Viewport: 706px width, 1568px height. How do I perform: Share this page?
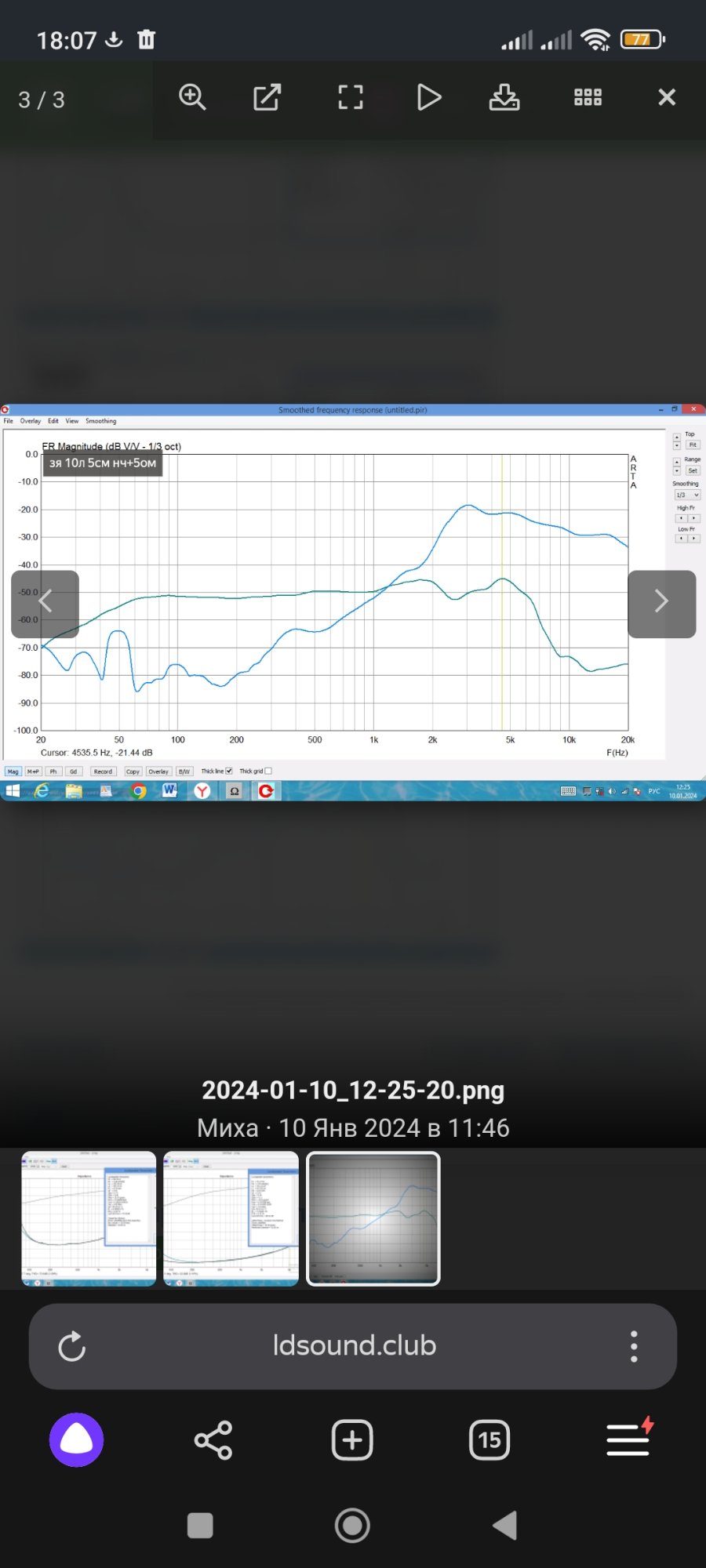213,1440
